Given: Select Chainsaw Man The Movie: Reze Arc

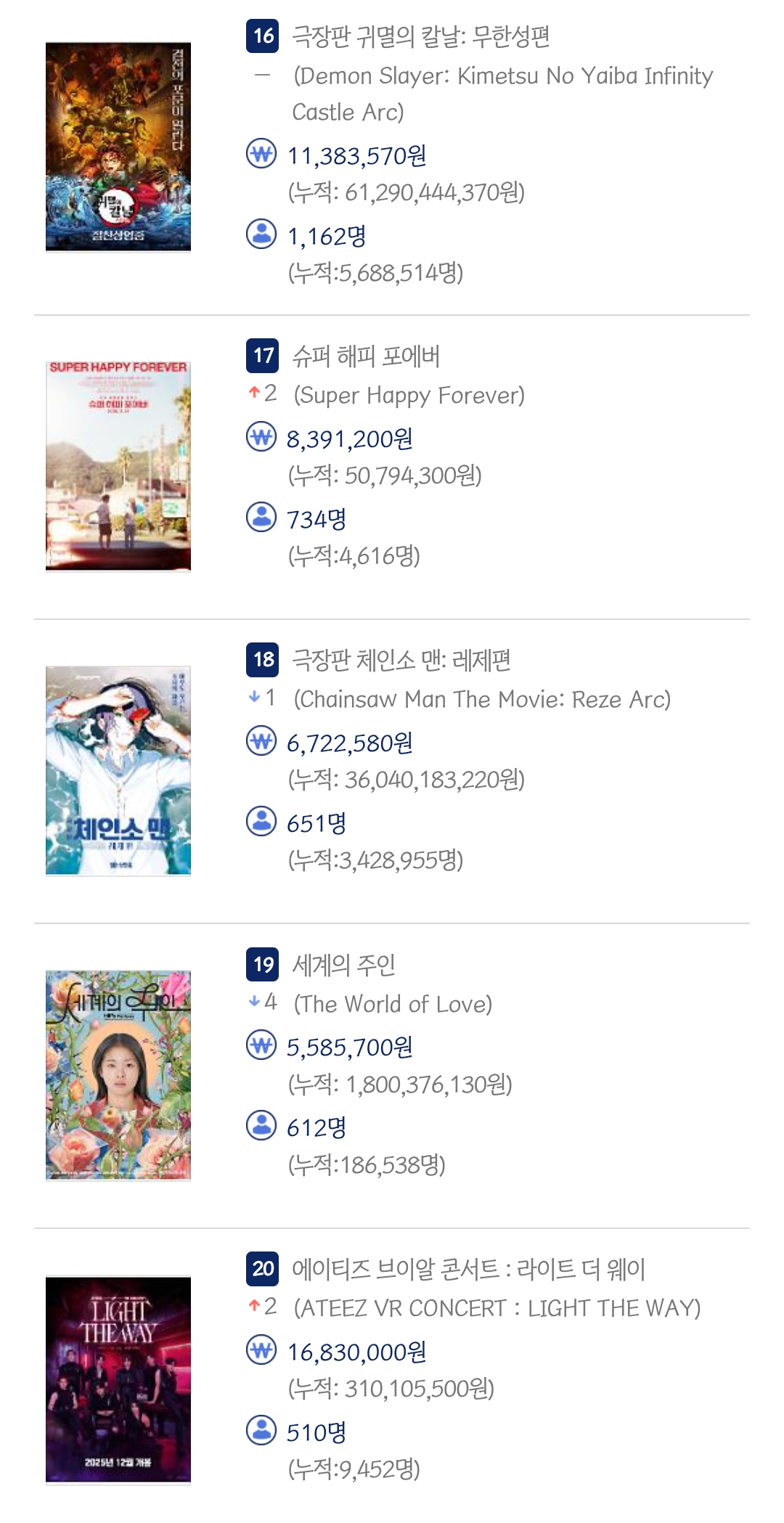Looking at the screenshot, I should (x=401, y=661).
